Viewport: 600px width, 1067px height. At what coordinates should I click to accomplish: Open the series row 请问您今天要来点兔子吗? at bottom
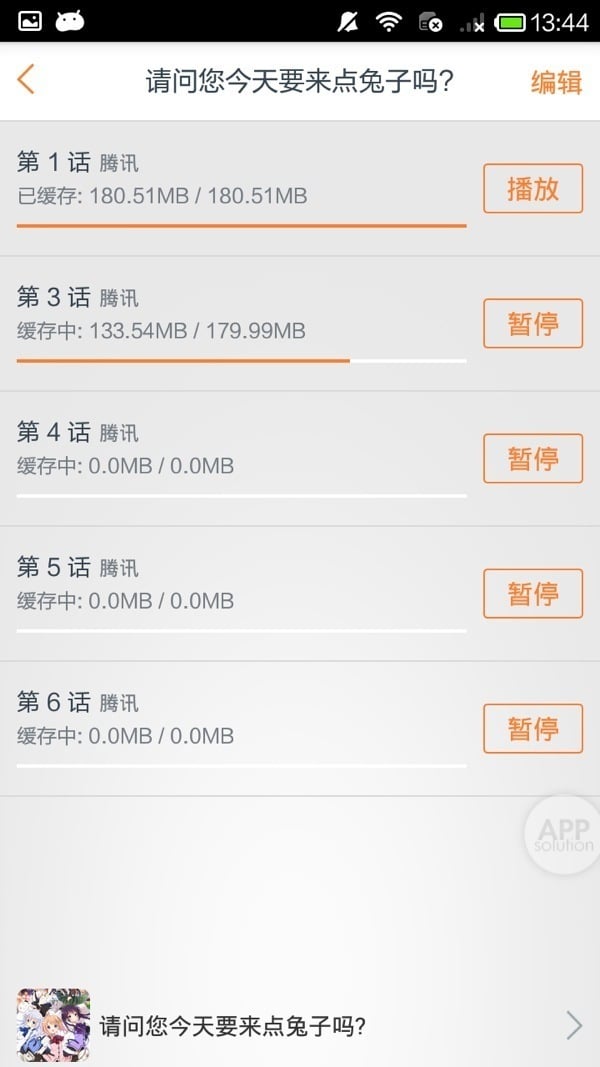300,1025
